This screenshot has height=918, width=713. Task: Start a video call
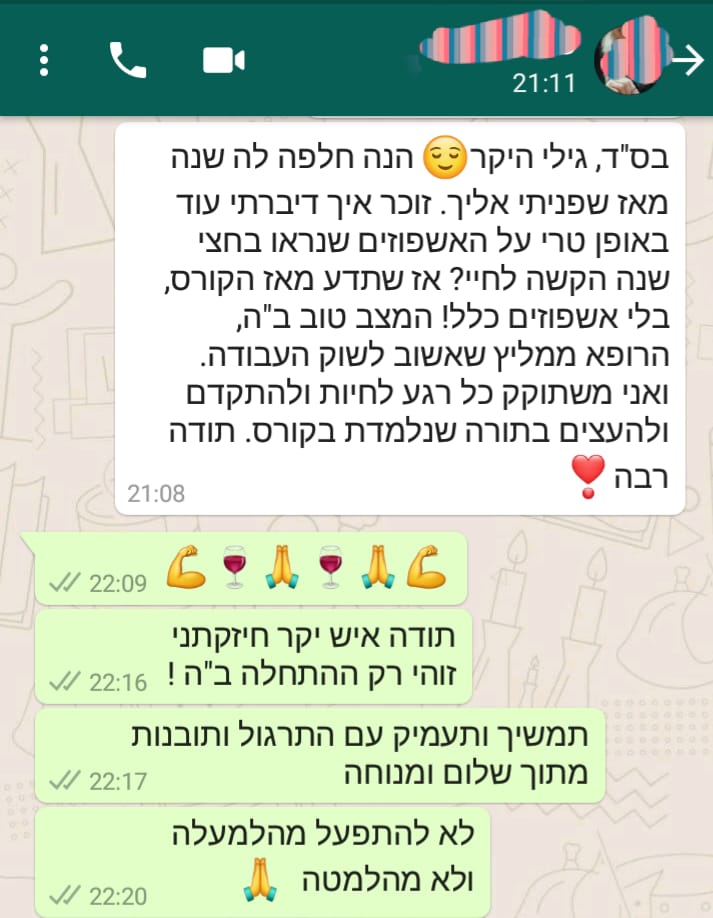tap(224, 61)
